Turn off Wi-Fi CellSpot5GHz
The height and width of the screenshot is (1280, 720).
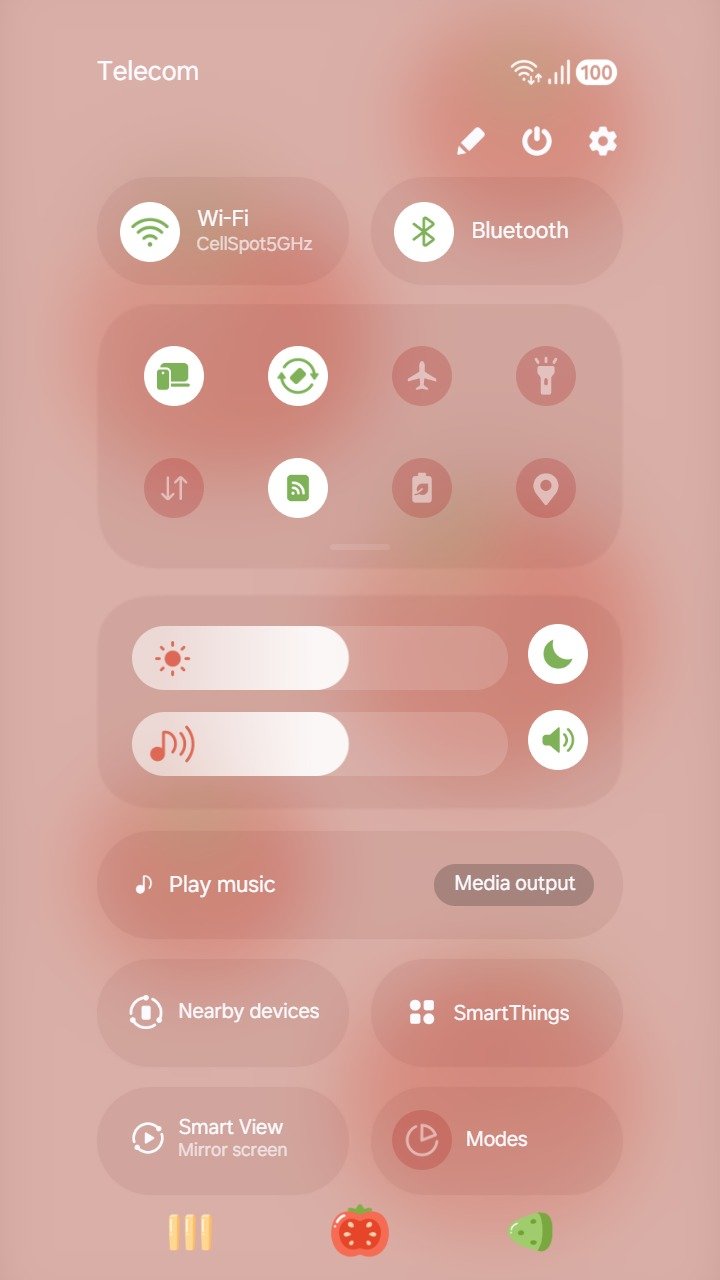click(x=150, y=231)
